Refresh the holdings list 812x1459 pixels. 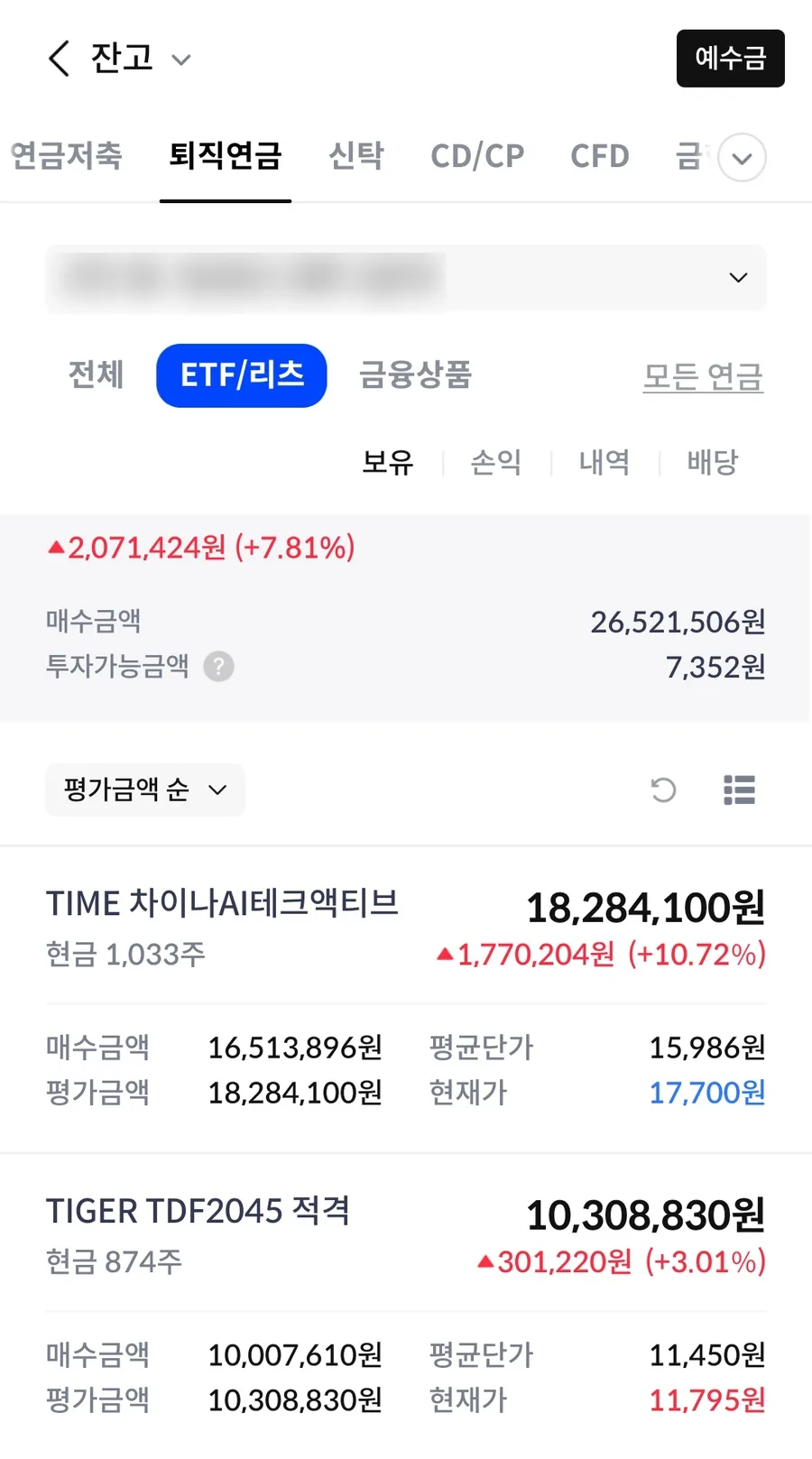coord(663,790)
